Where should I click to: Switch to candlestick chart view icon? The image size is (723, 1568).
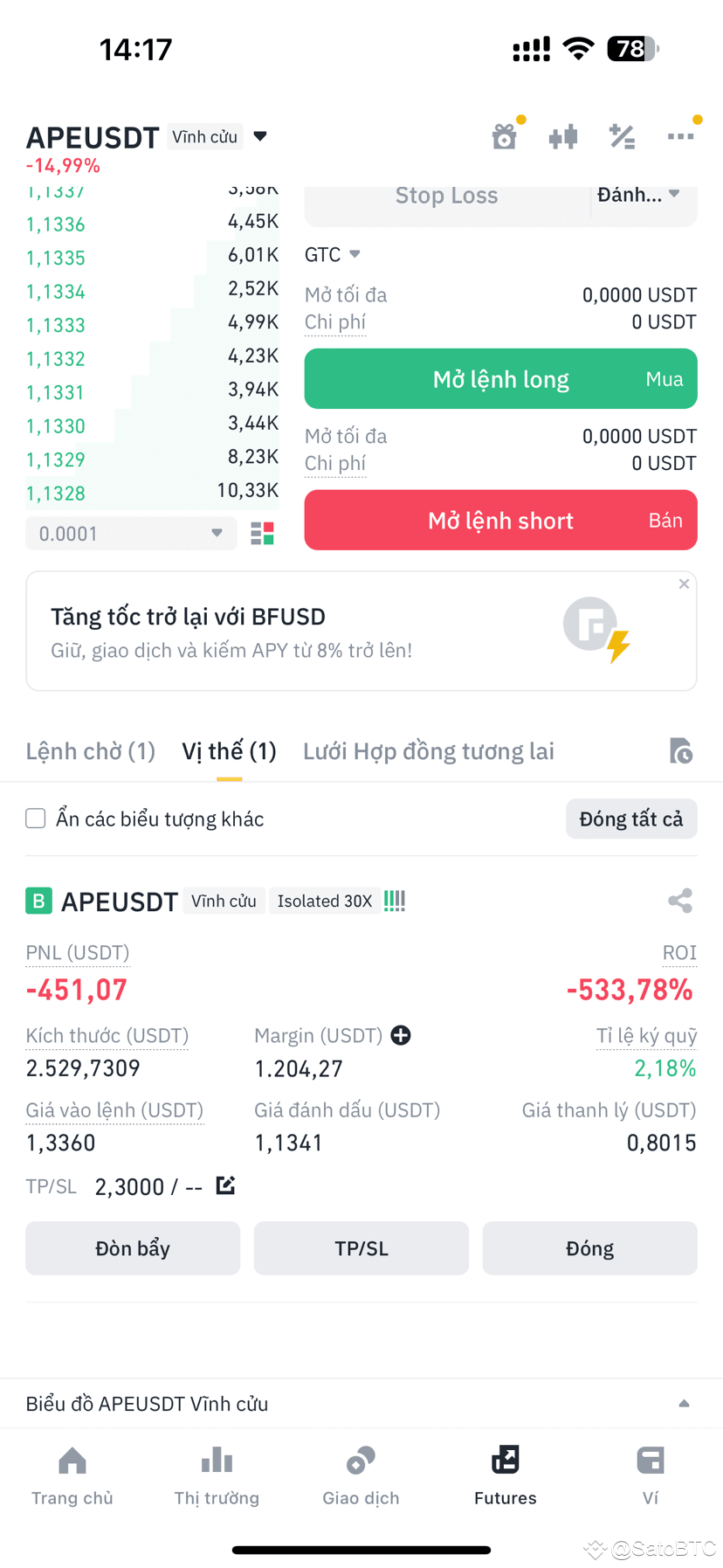[563, 136]
